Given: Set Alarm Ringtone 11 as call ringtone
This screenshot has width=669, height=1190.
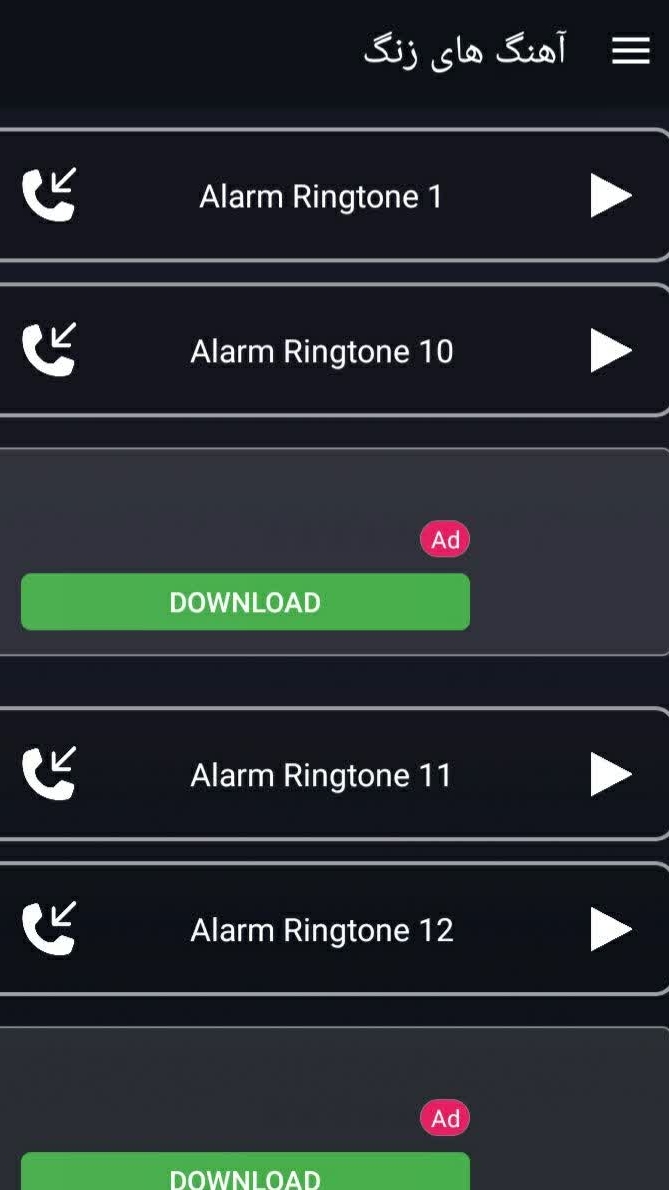Looking at the screenshot, I should pyautogui.click(x=49, y=773).
